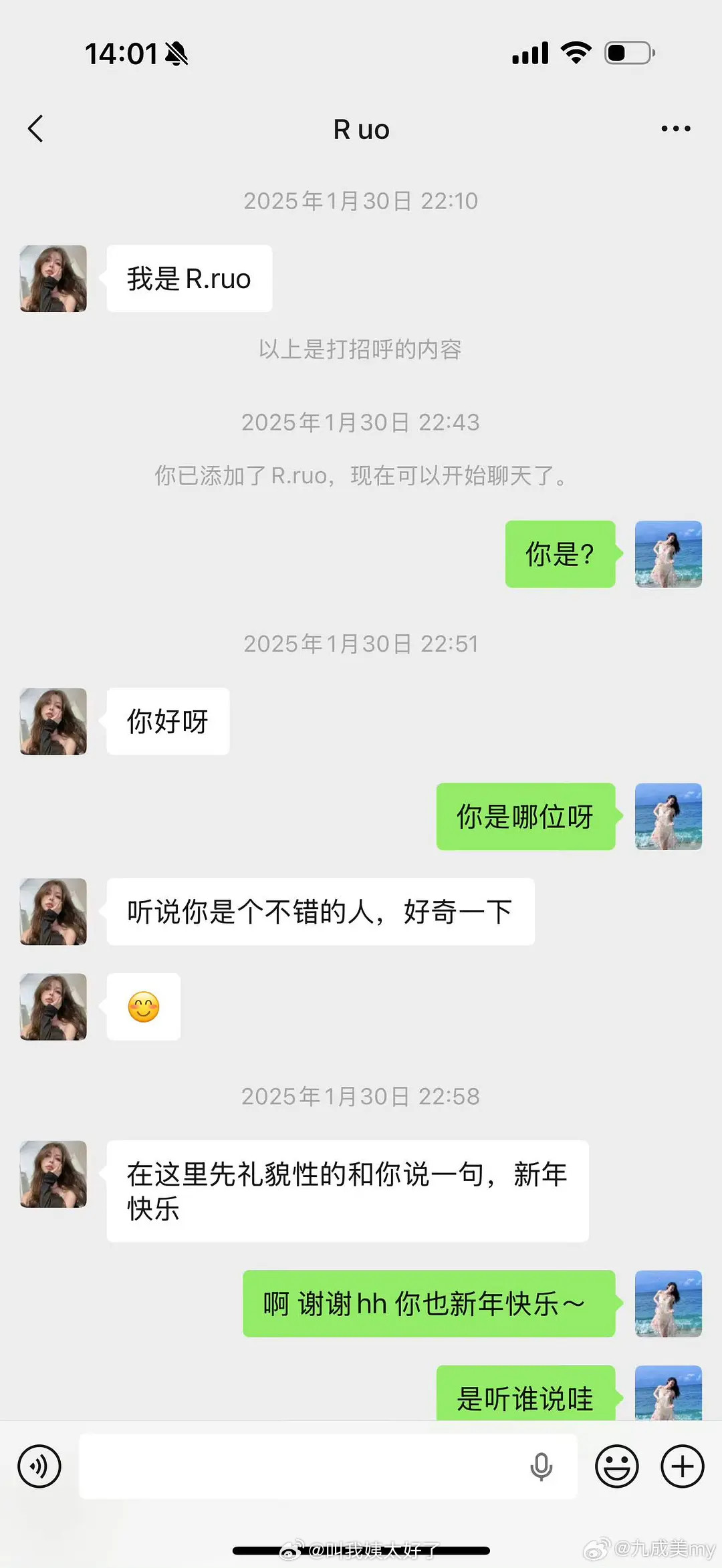Viewport: 722px width, 1568px height.
Task: Tap the smiling emoji message bubble
Action: point(143,1007)
